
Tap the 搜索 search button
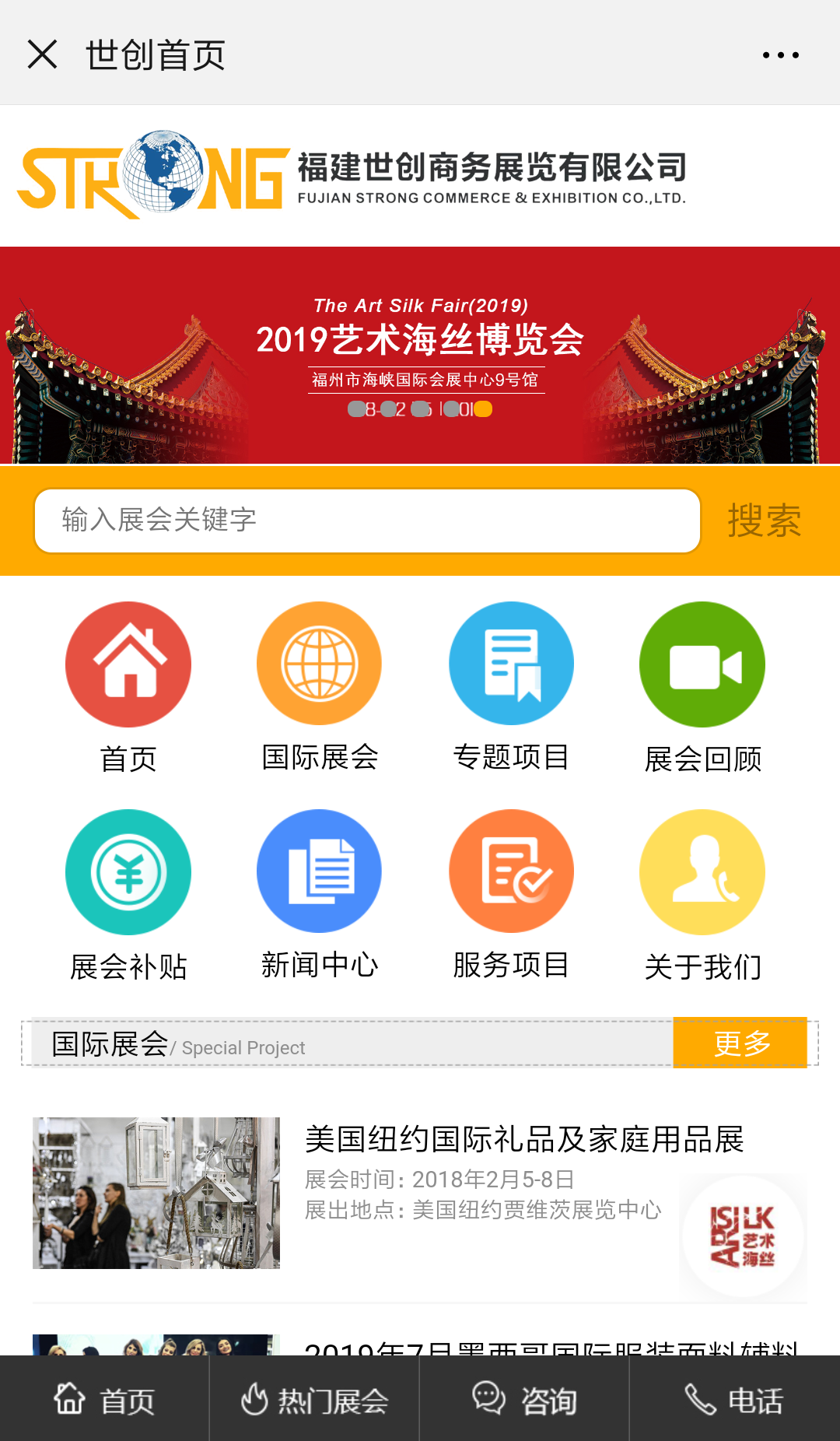pos(764,521)
